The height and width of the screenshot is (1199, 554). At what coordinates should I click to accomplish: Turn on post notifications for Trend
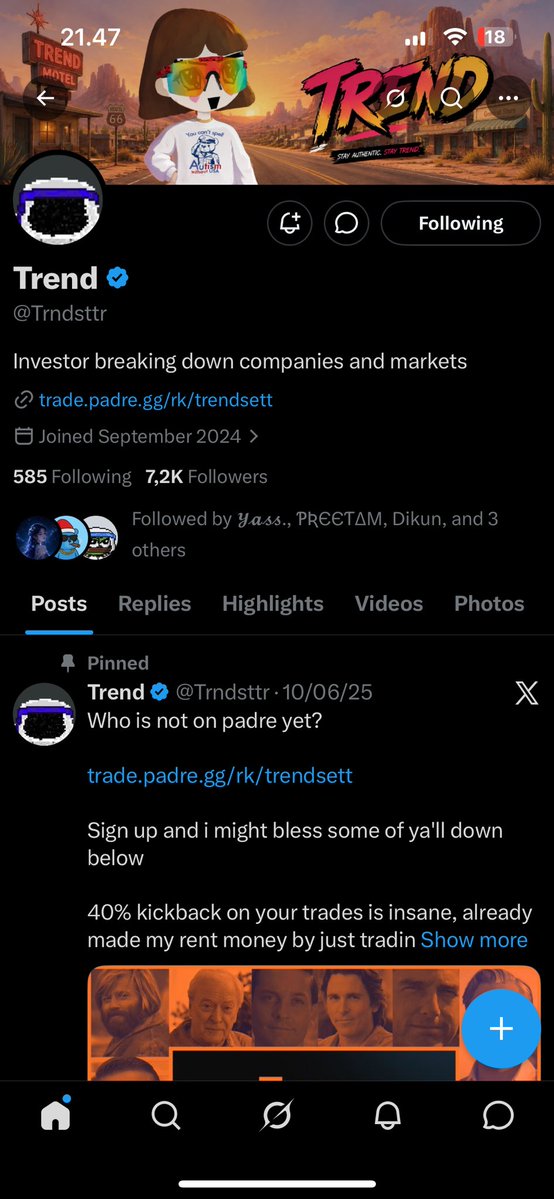pyautogui.click(x=290, y=223)
